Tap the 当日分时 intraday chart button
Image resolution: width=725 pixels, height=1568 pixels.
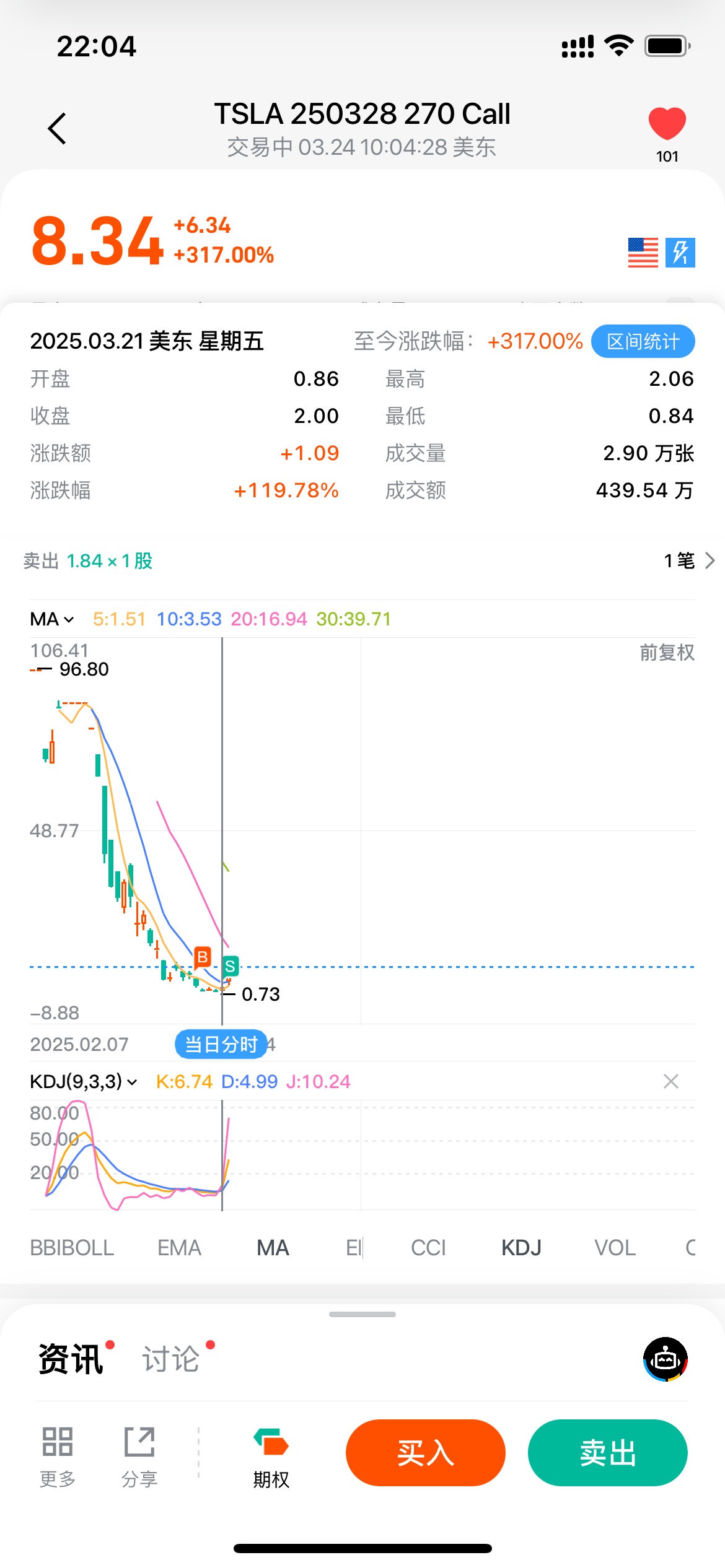point(221,1045)
